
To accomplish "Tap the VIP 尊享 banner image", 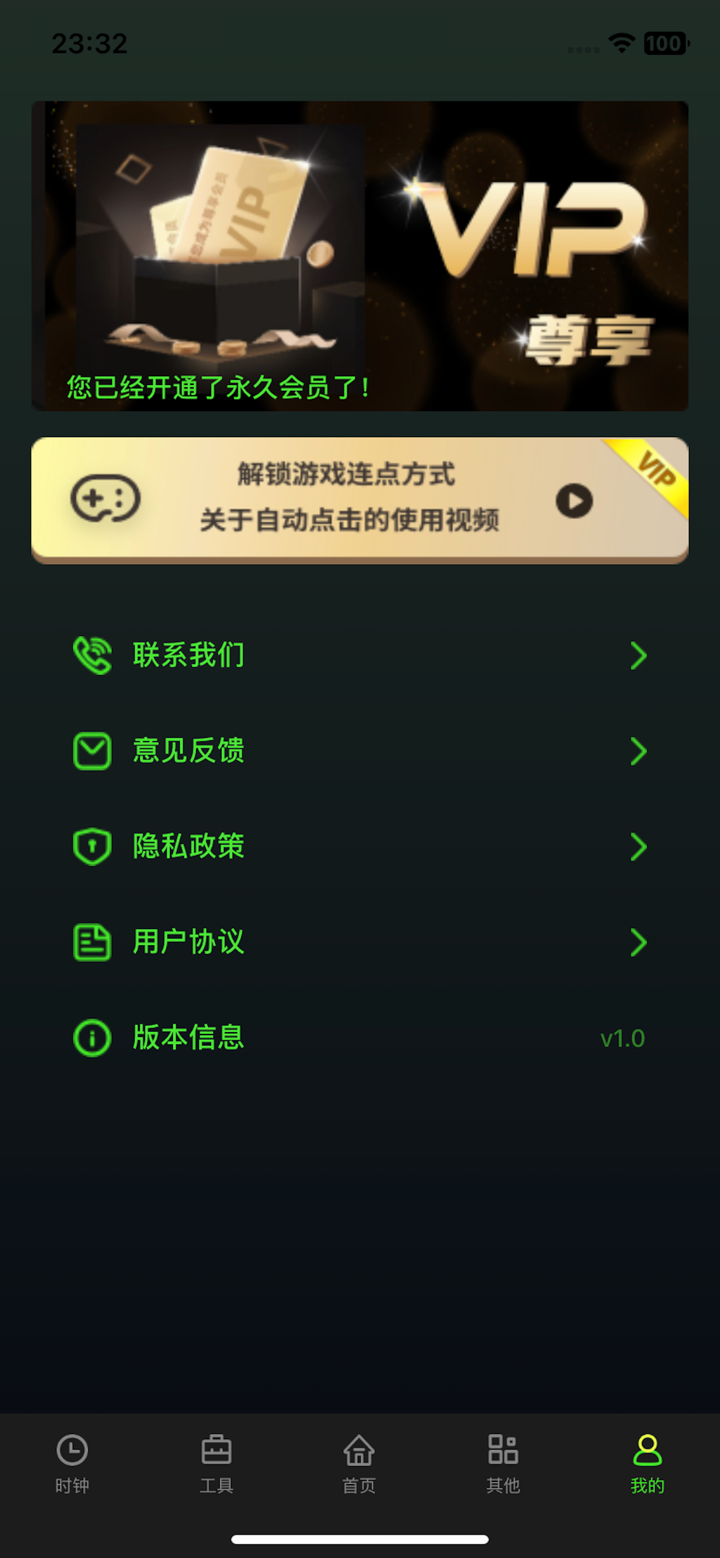I will (x=360, y=254).
